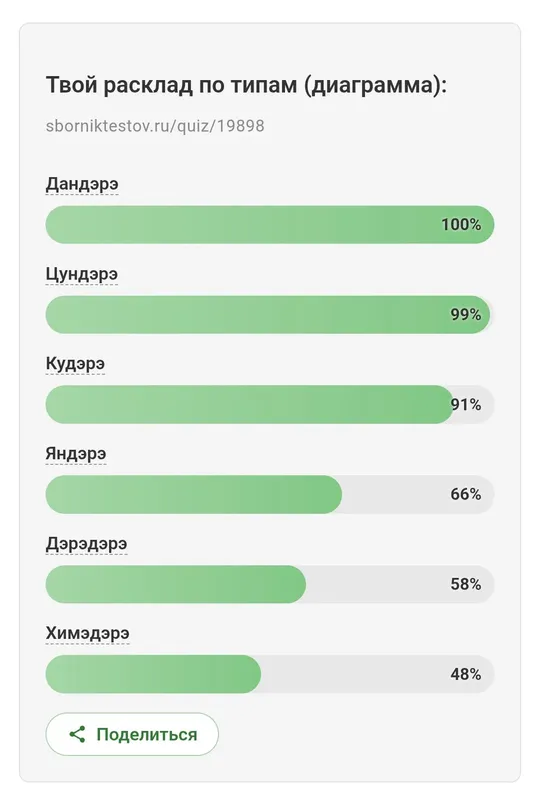This screenshot has width=540, height=800.
Task: Tap the Химэдэрэ underlined label
Action: (88, 633)
